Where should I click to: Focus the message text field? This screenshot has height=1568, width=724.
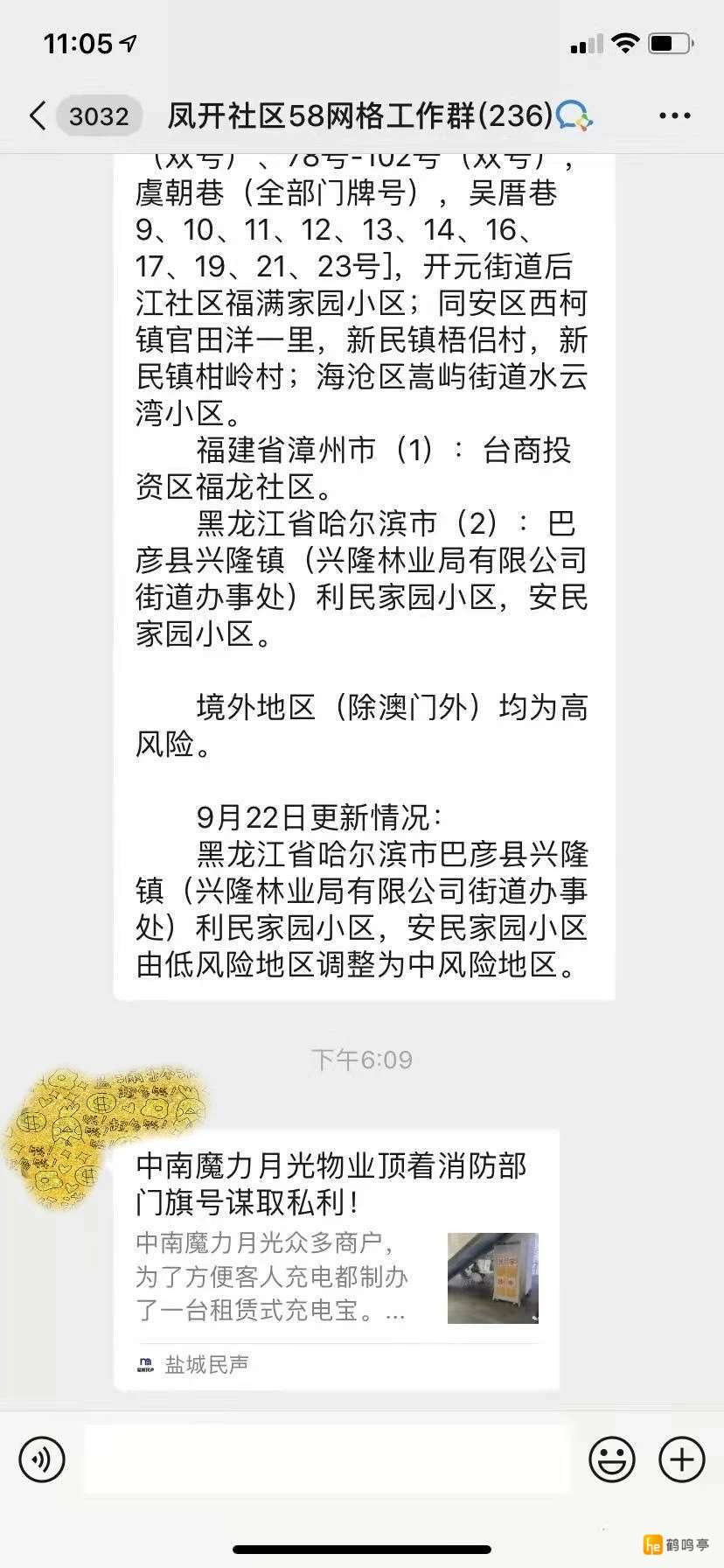tap(327, 1459)
